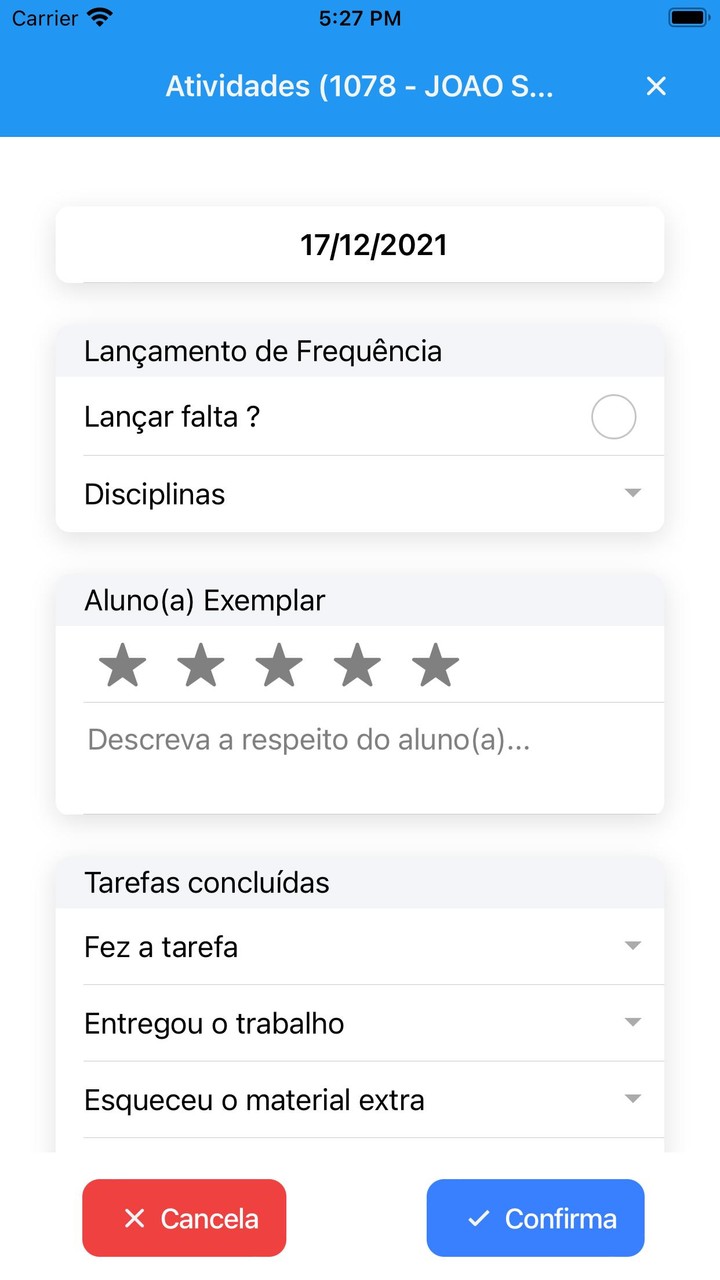Tap the battery indicator icon

(686, 16)
